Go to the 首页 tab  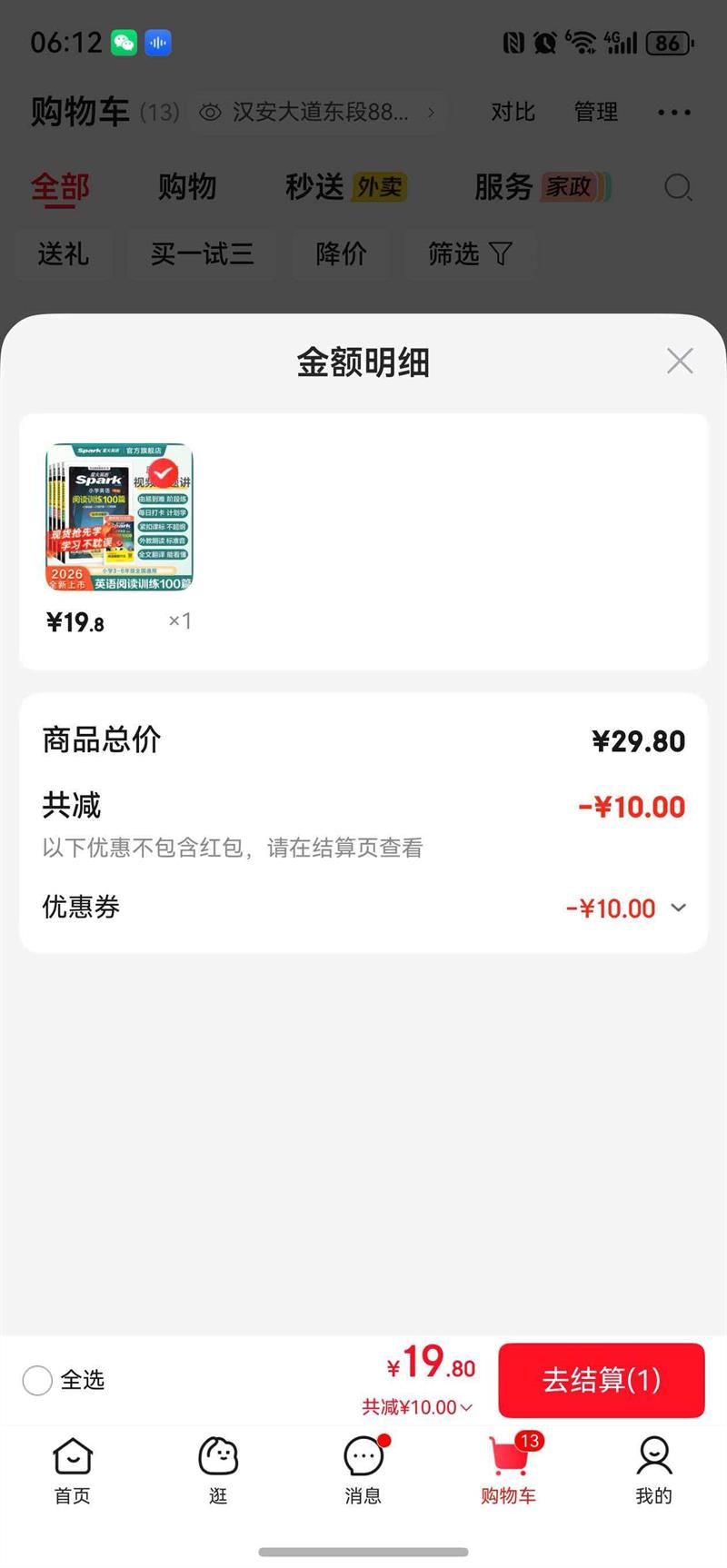73,1470
